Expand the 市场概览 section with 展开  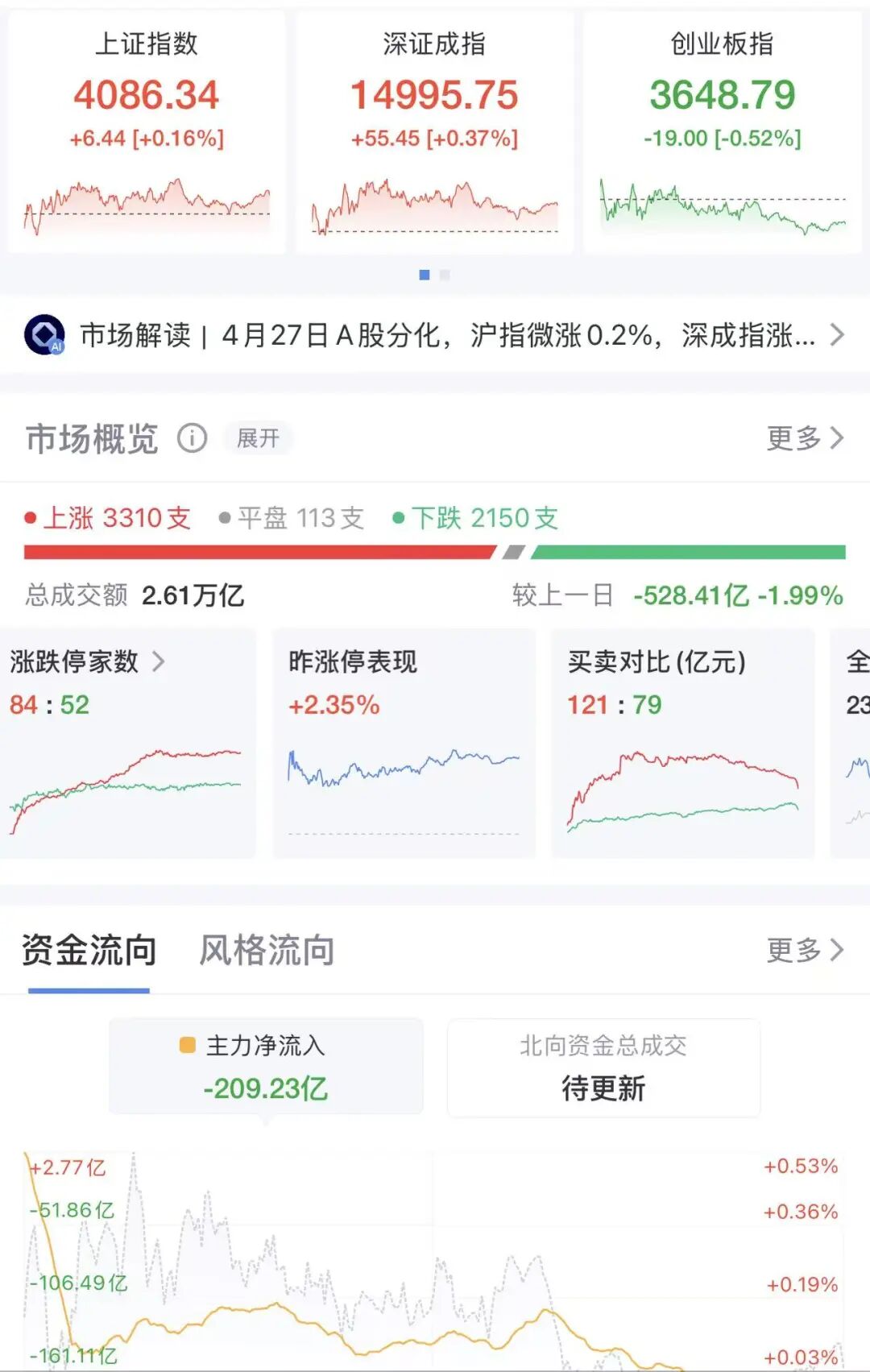click(258, 438)
